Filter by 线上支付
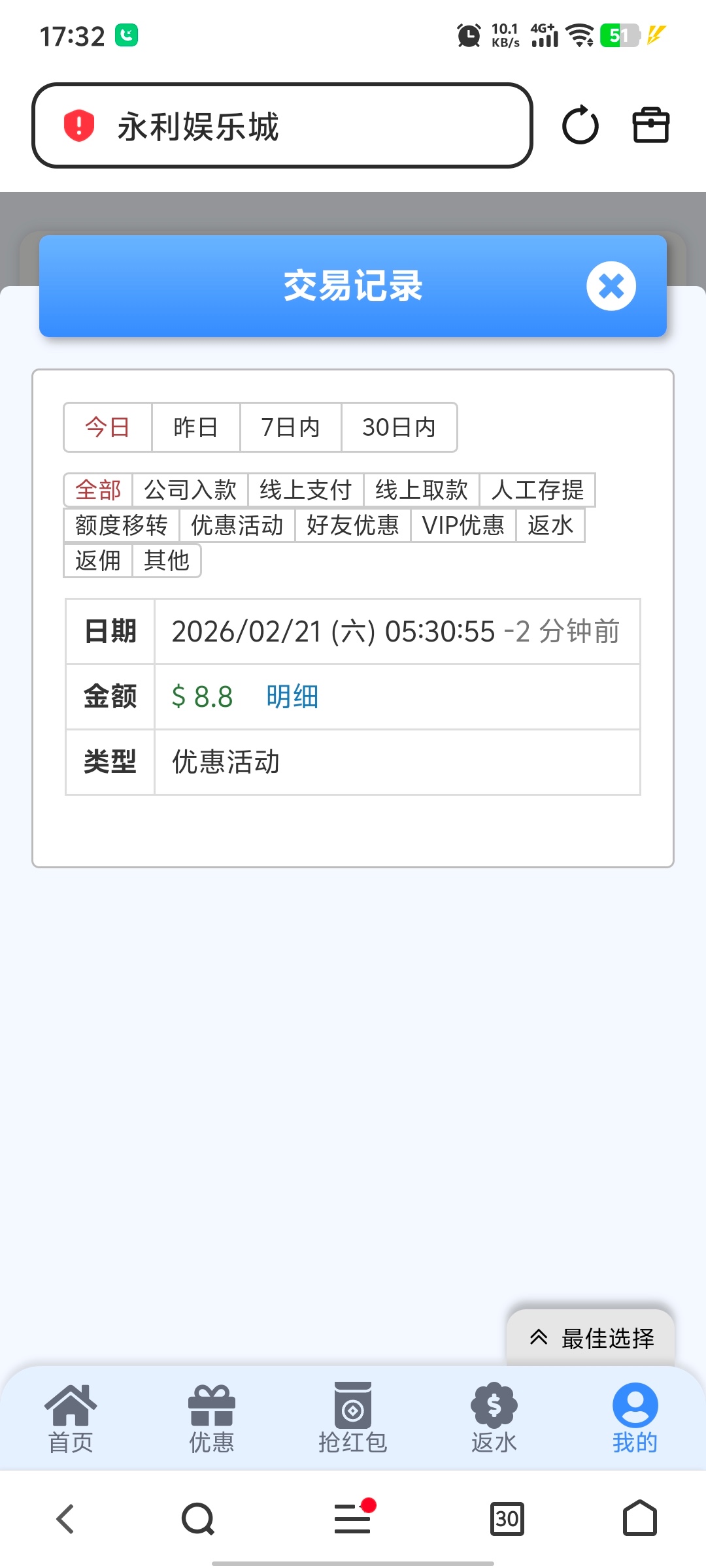The image size is (706, 1568). 305,490
